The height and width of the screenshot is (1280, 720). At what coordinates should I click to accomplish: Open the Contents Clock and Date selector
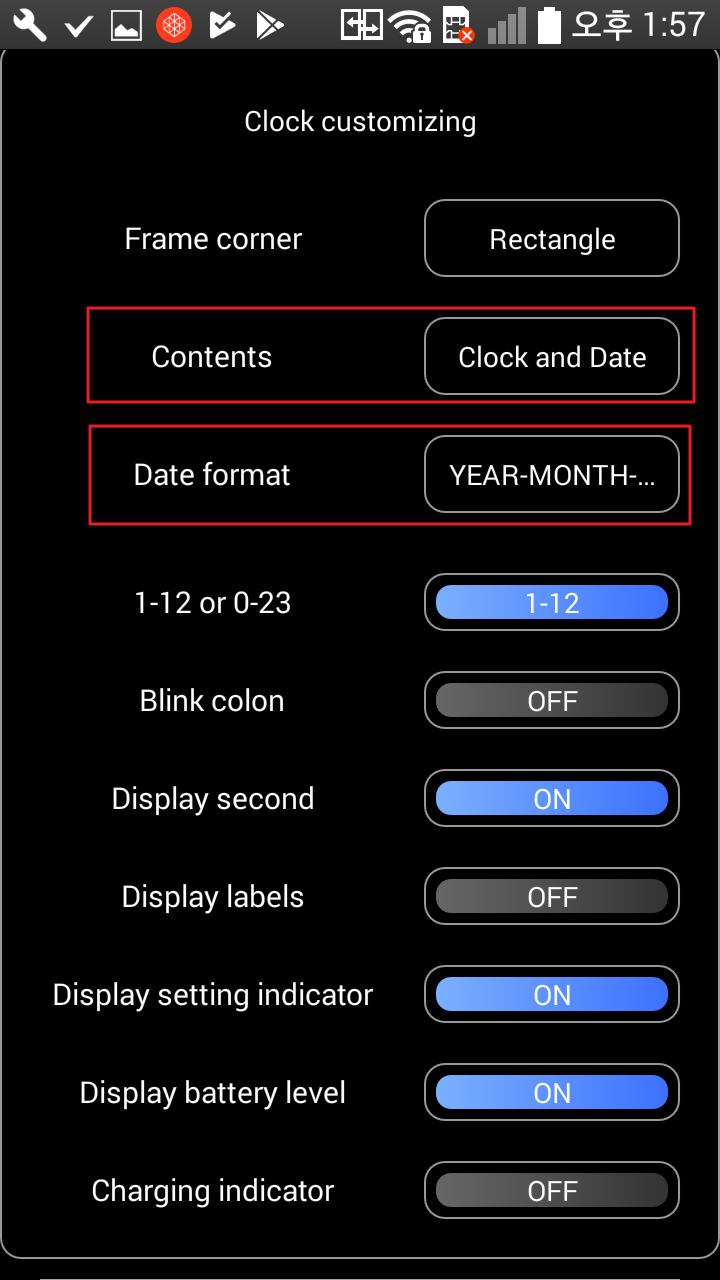click(x=552, y=357)
